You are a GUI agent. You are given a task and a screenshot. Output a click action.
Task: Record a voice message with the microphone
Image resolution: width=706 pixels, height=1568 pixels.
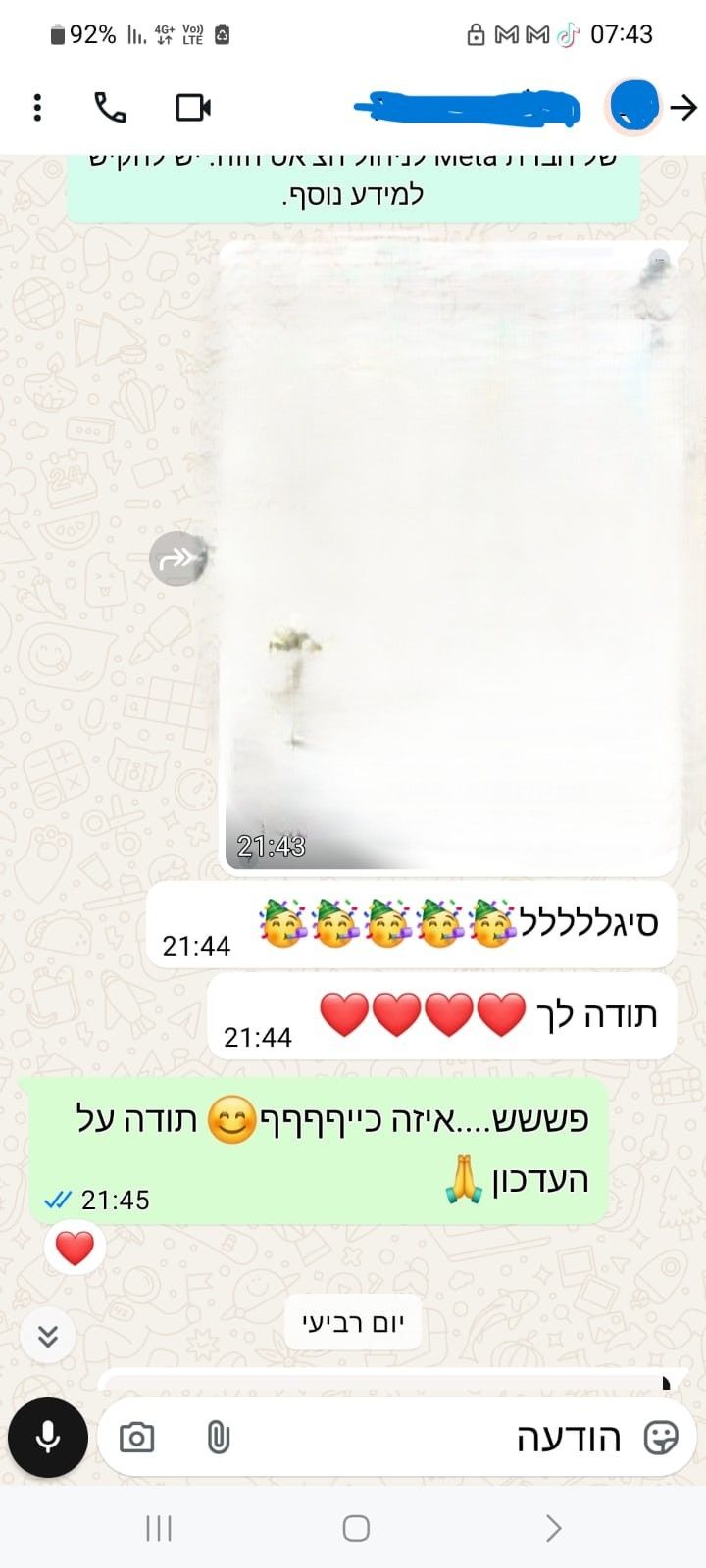click(48, 1437)
